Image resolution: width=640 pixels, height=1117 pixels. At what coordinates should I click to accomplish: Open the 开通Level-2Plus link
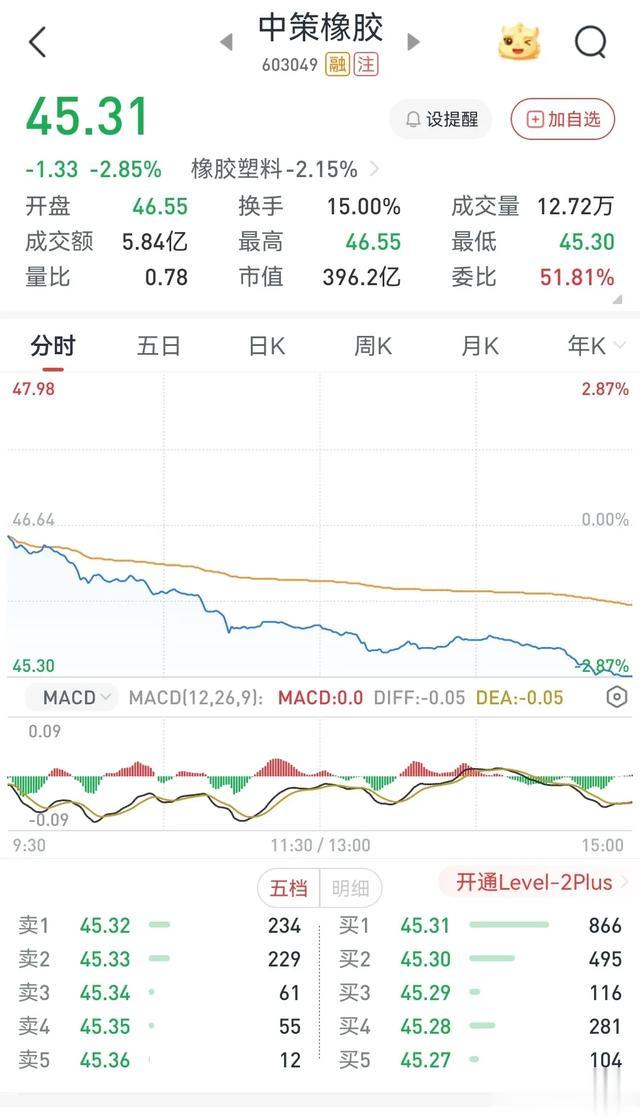535,883
